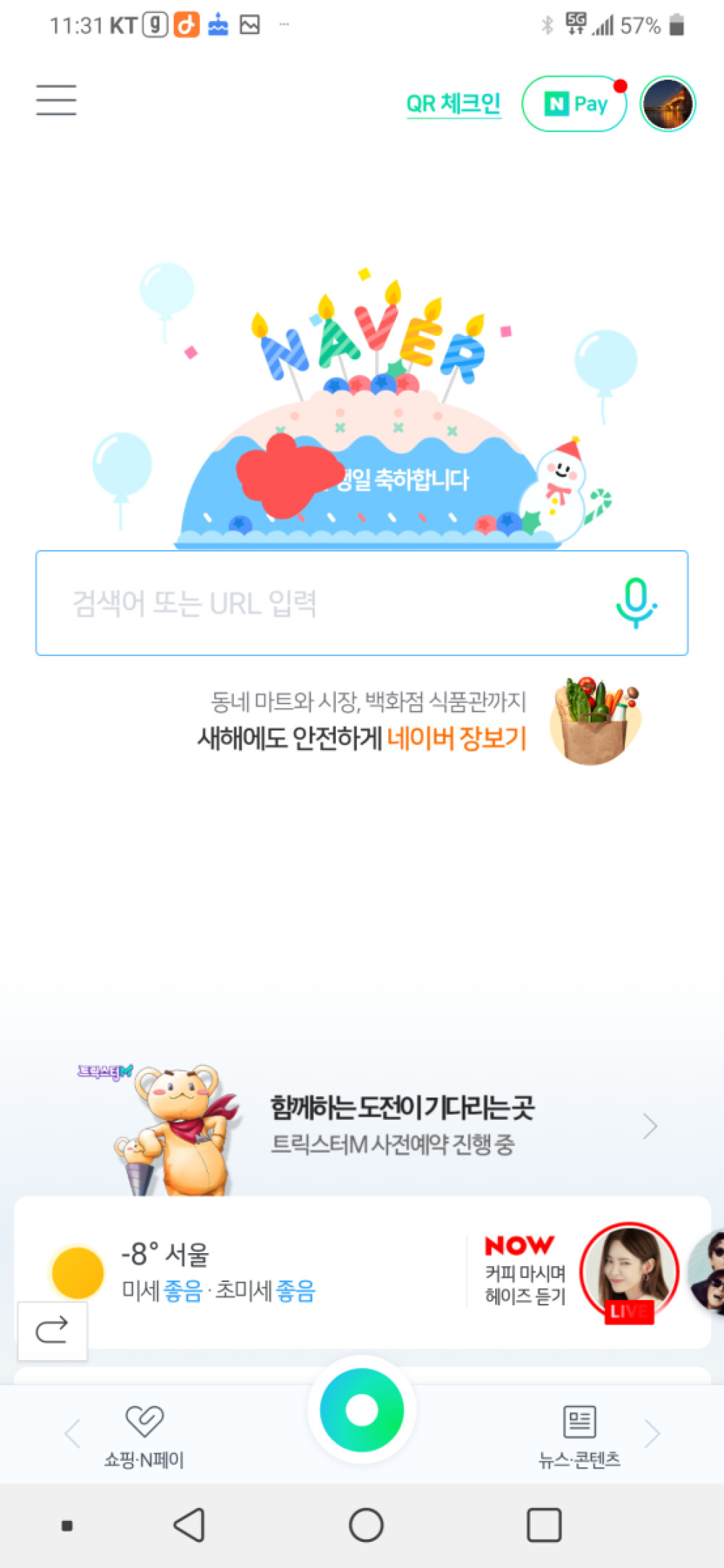Open the profile avatar
Image resolution: width=724 pixels, height=1568 pixels.
pyautogui.click(x=667, y=104)
